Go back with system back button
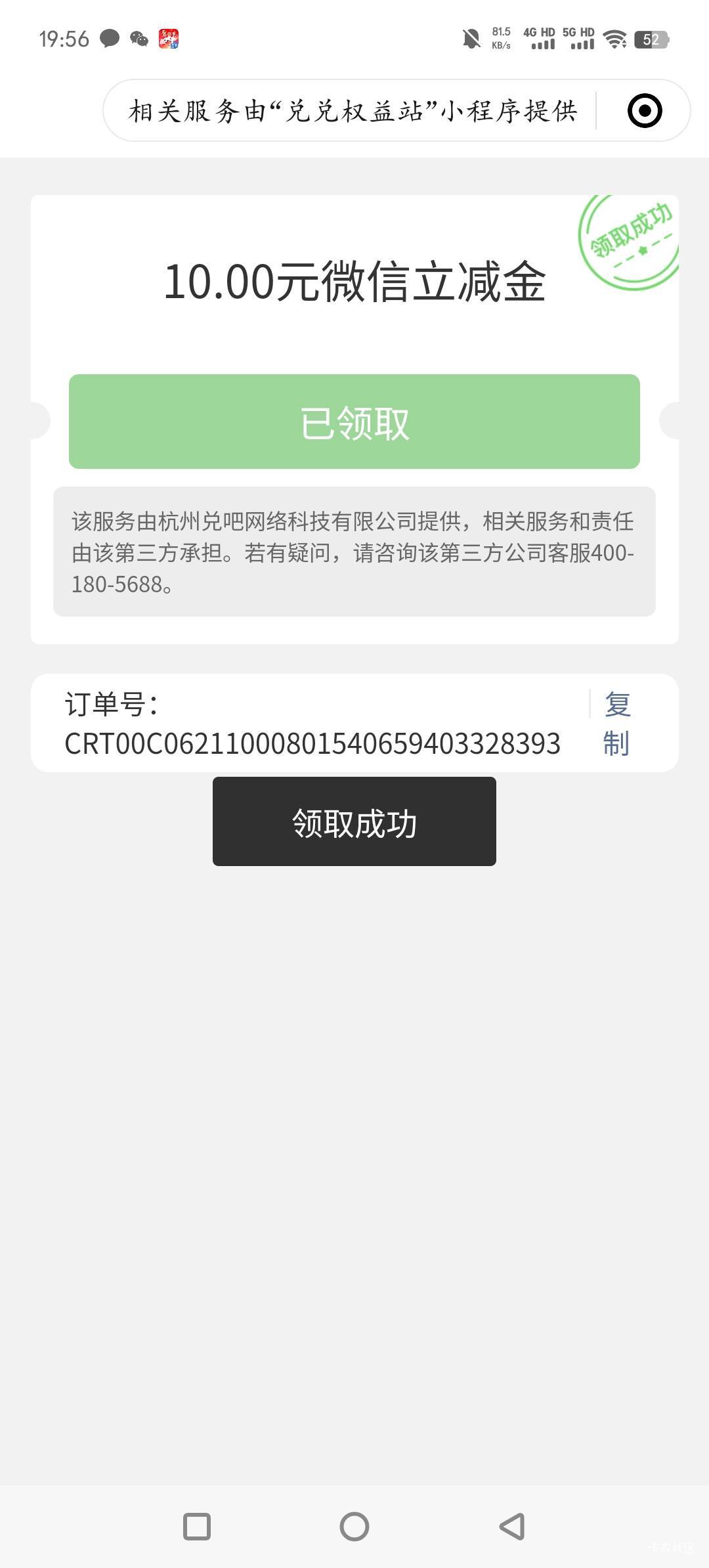 [512, 1527]
